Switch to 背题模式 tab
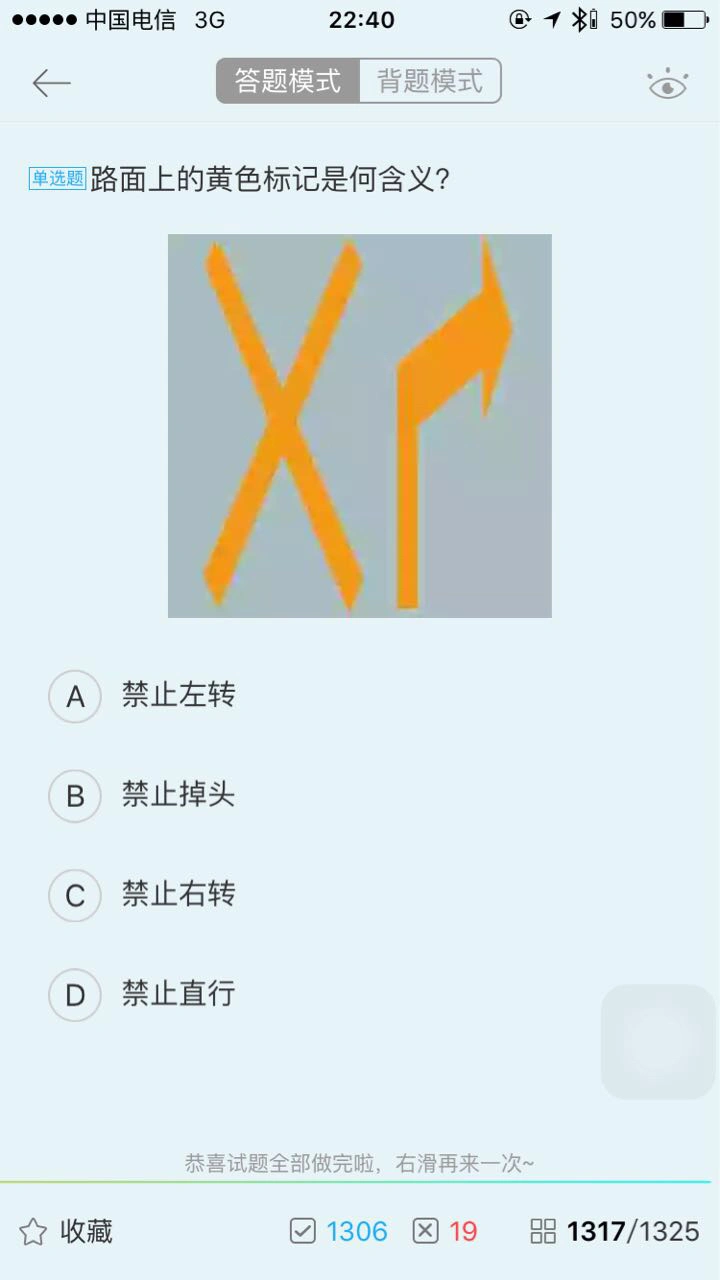 click(x=430, y=81)
